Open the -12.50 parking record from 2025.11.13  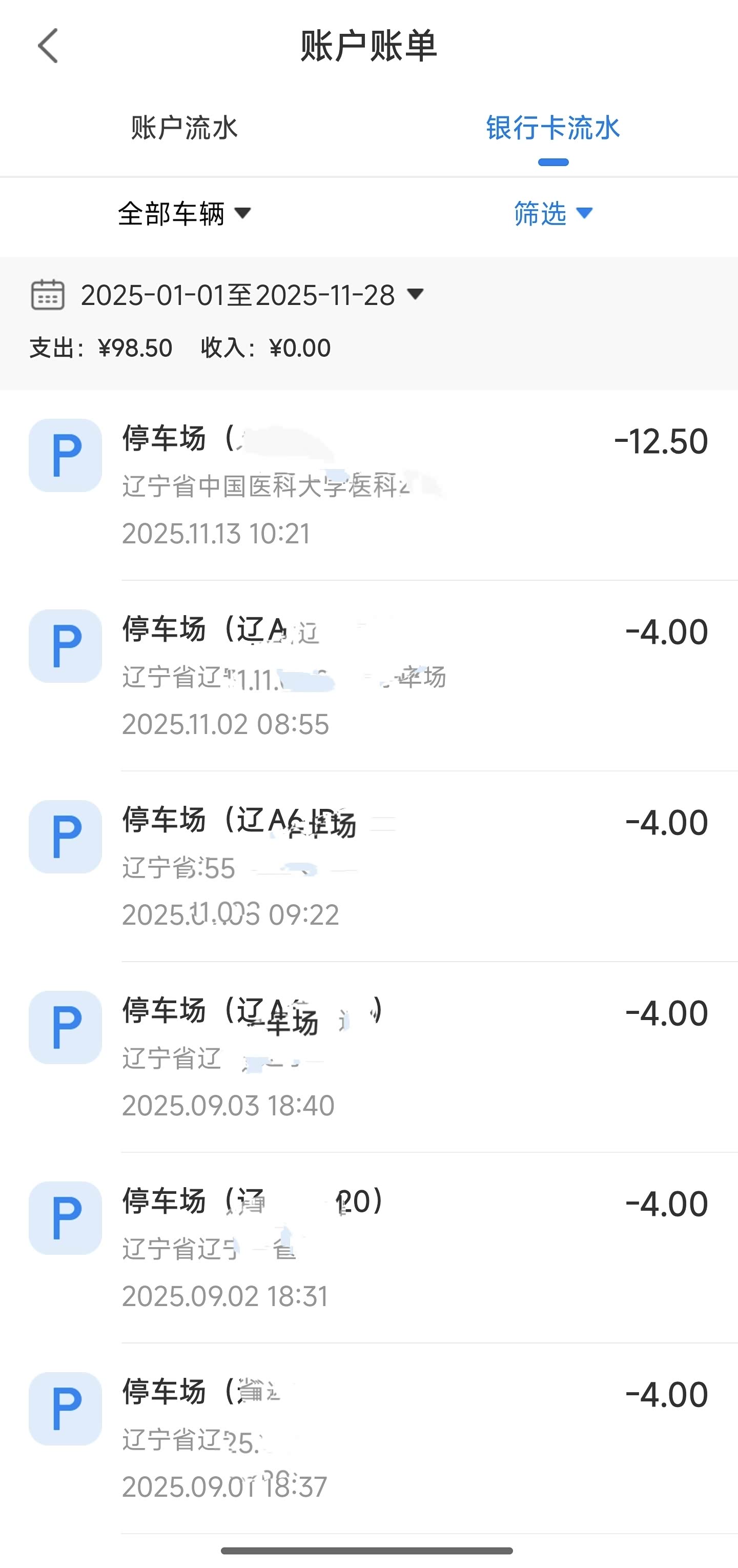tap(368, 485)
